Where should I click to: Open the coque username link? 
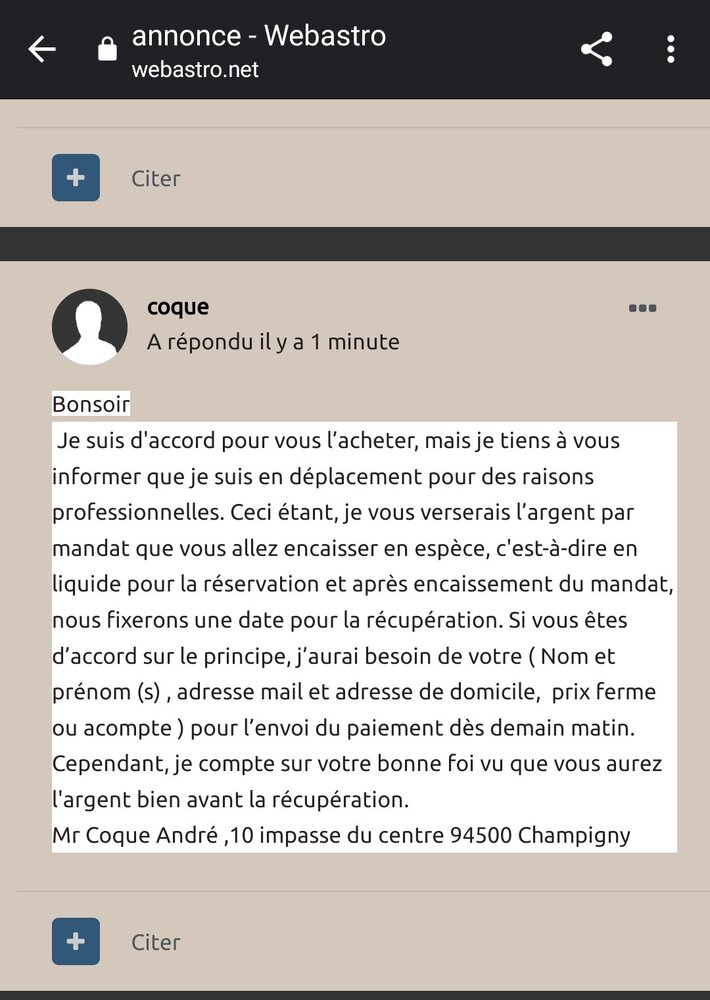point(178,307)
